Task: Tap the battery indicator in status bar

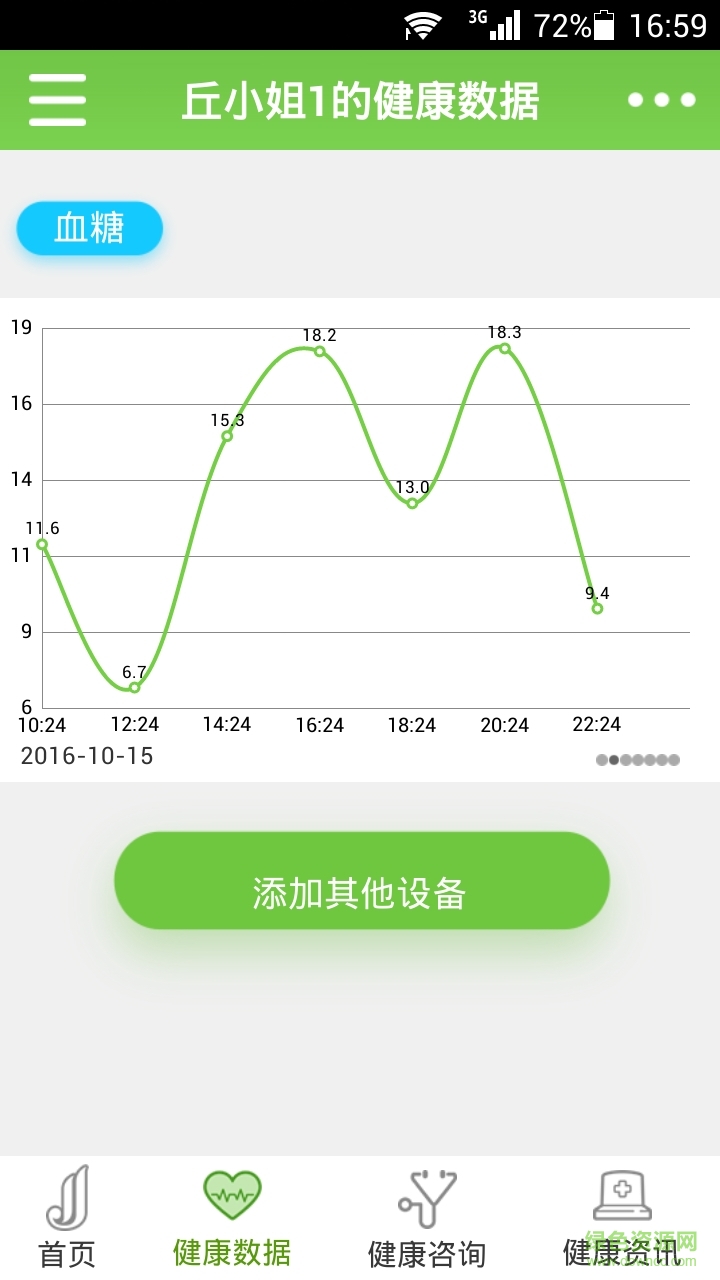Action: (603, 23)
